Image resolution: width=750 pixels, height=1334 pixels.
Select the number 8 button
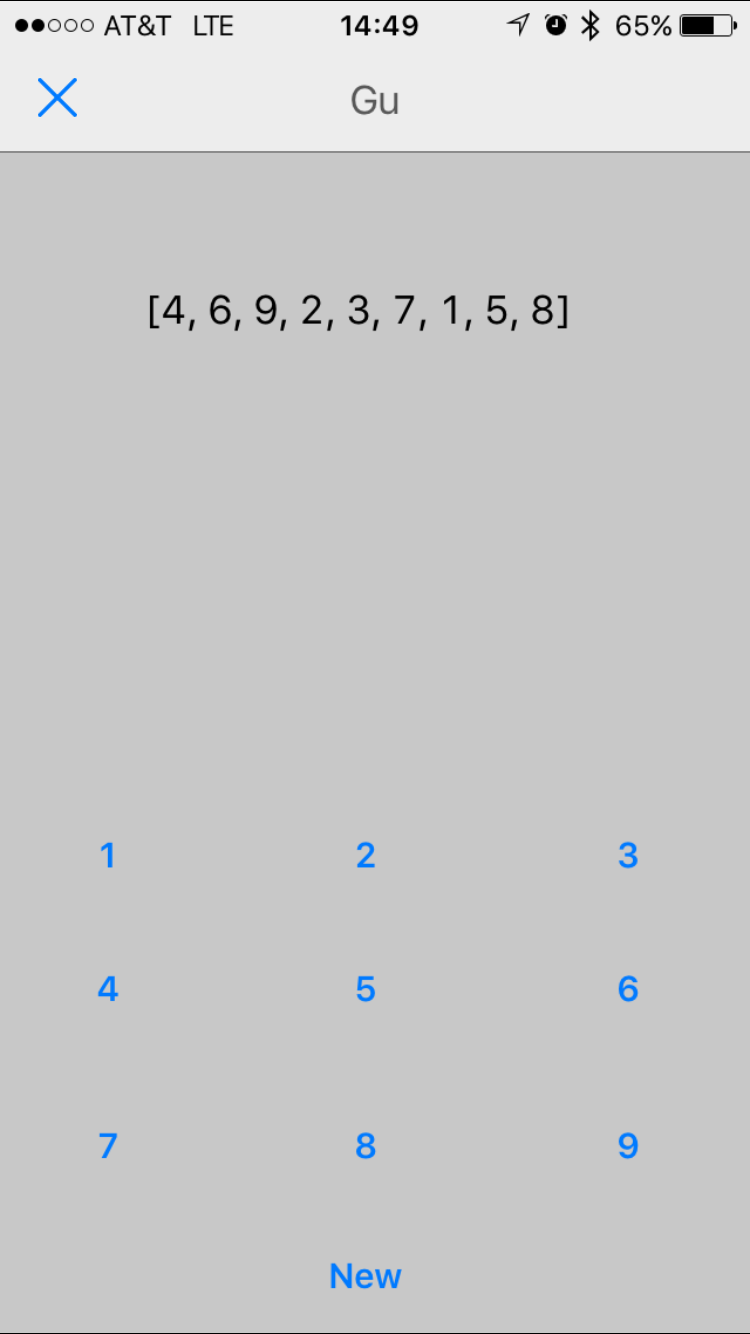[x=366, y=1146]
